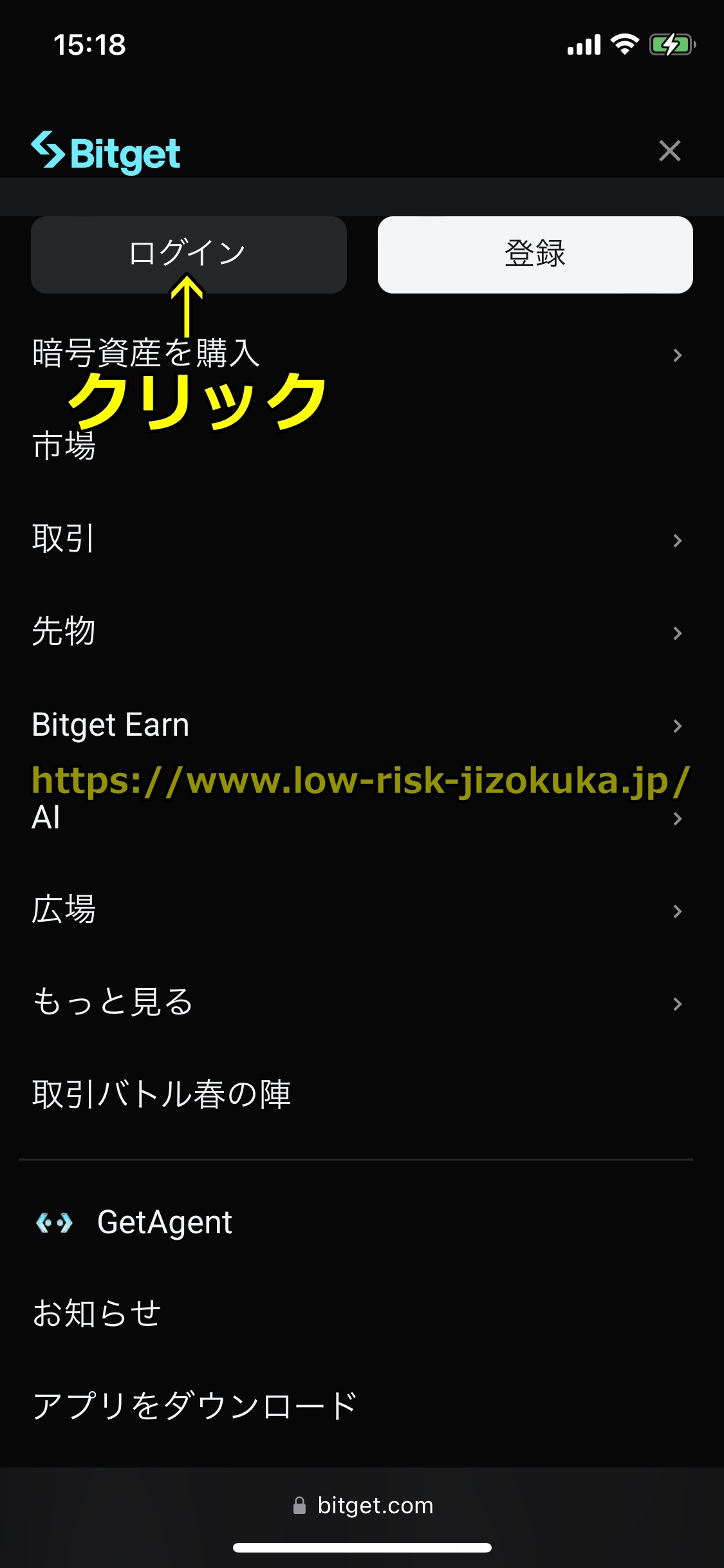The image size is (724, 1568).
Task: Click the lock icon beside bitget.com
Action: [300, 1505]
